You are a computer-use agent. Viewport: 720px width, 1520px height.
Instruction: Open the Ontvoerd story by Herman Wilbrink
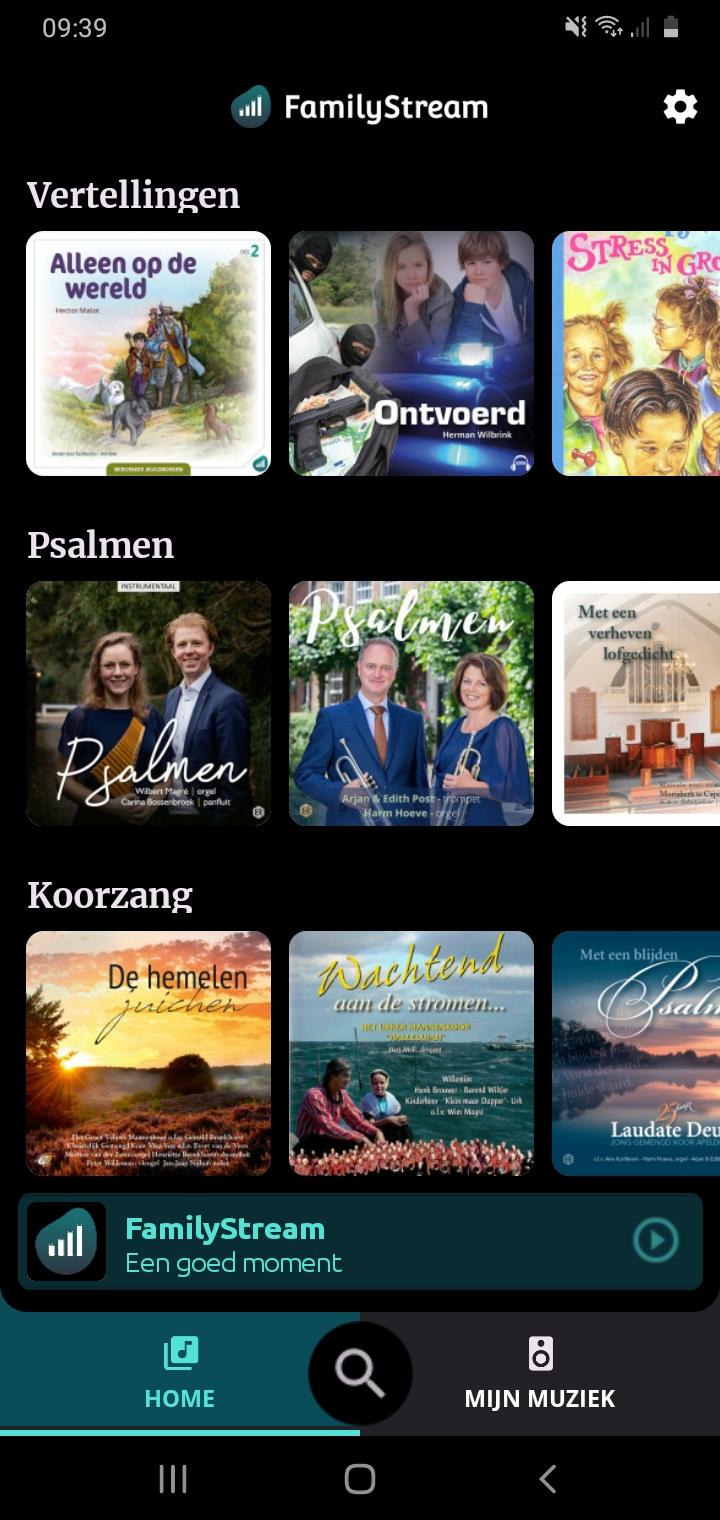tap(411, 353)
